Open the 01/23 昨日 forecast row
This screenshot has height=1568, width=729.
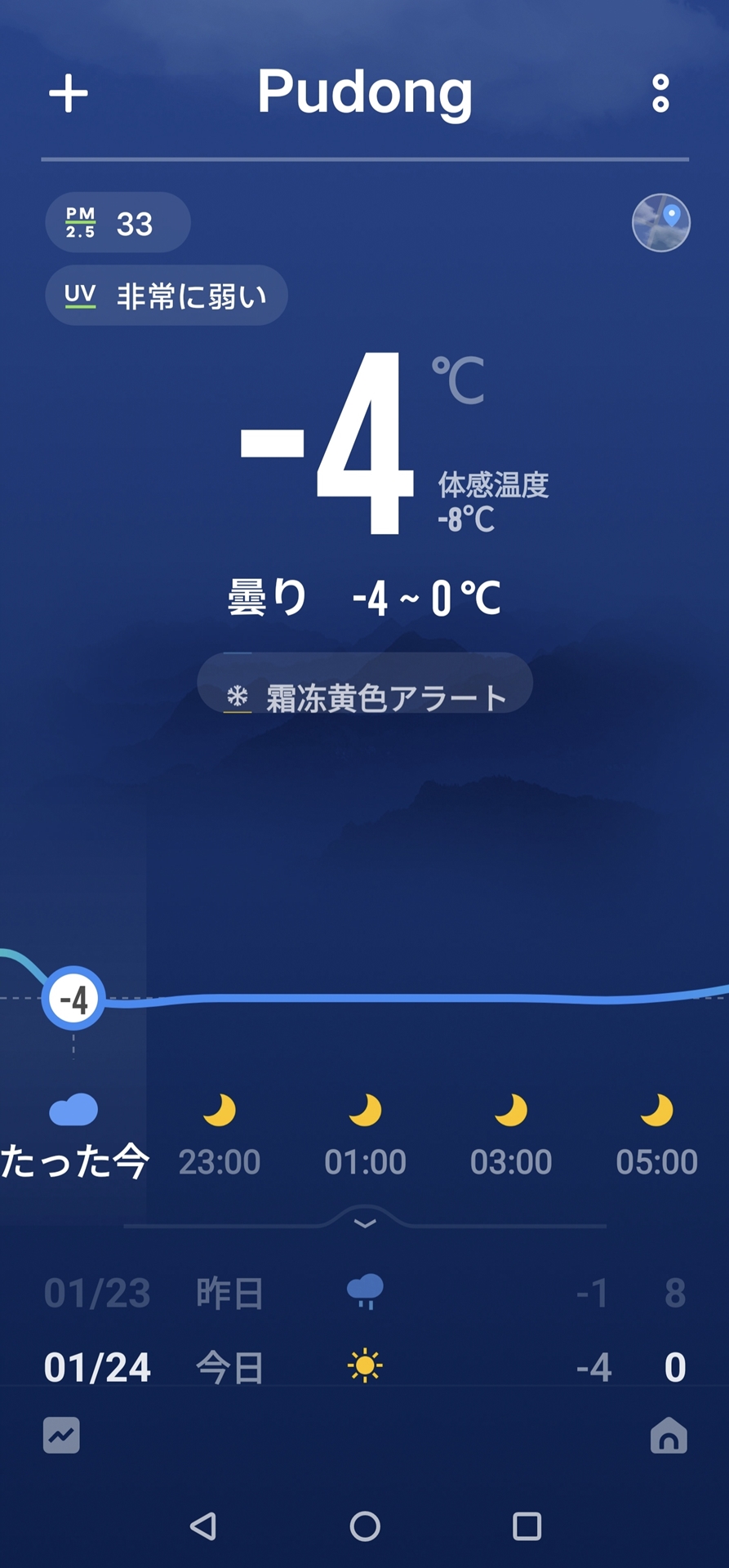tap(365, 1293)
